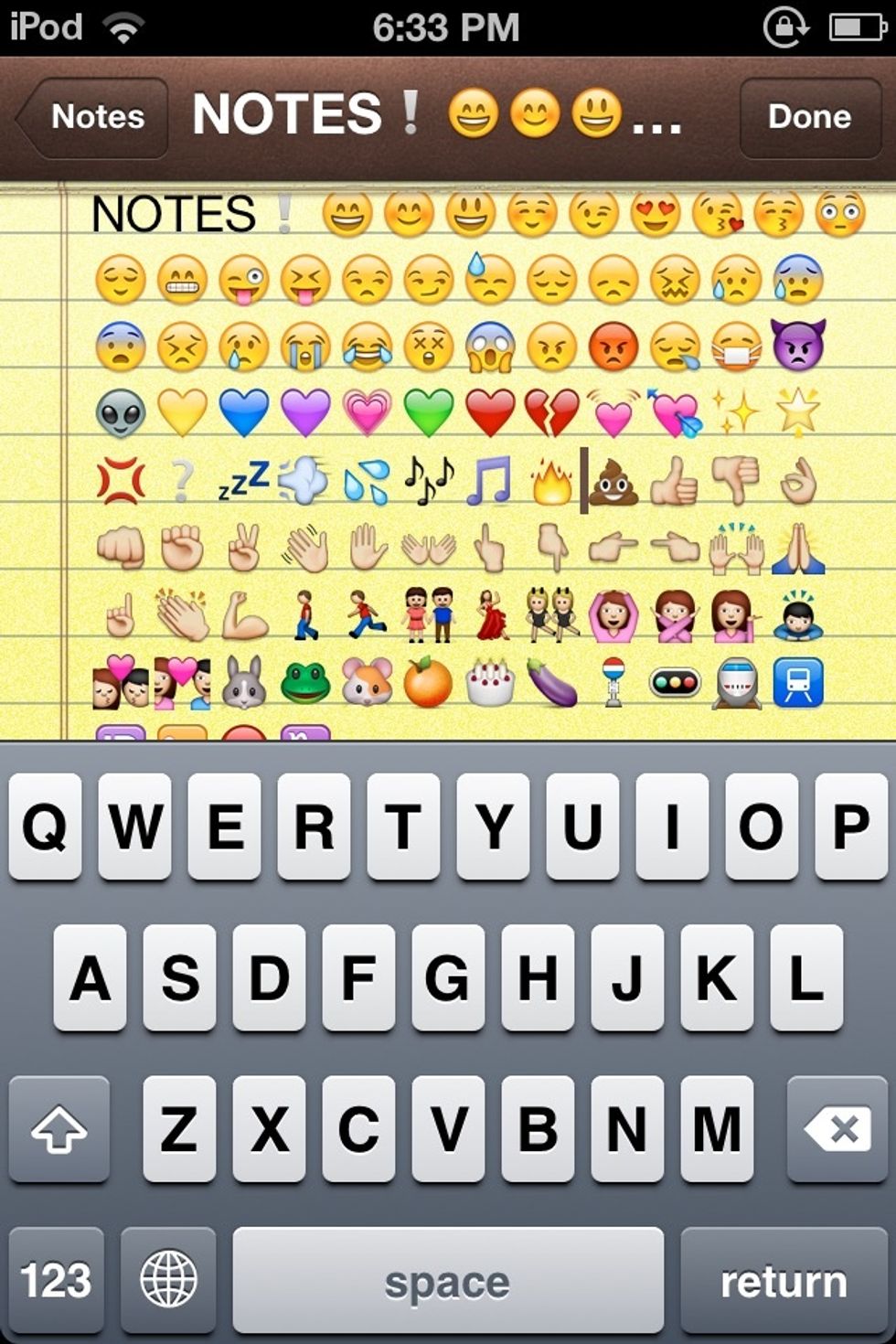
Task: Tap Done to finish editing
Action: 809,117
